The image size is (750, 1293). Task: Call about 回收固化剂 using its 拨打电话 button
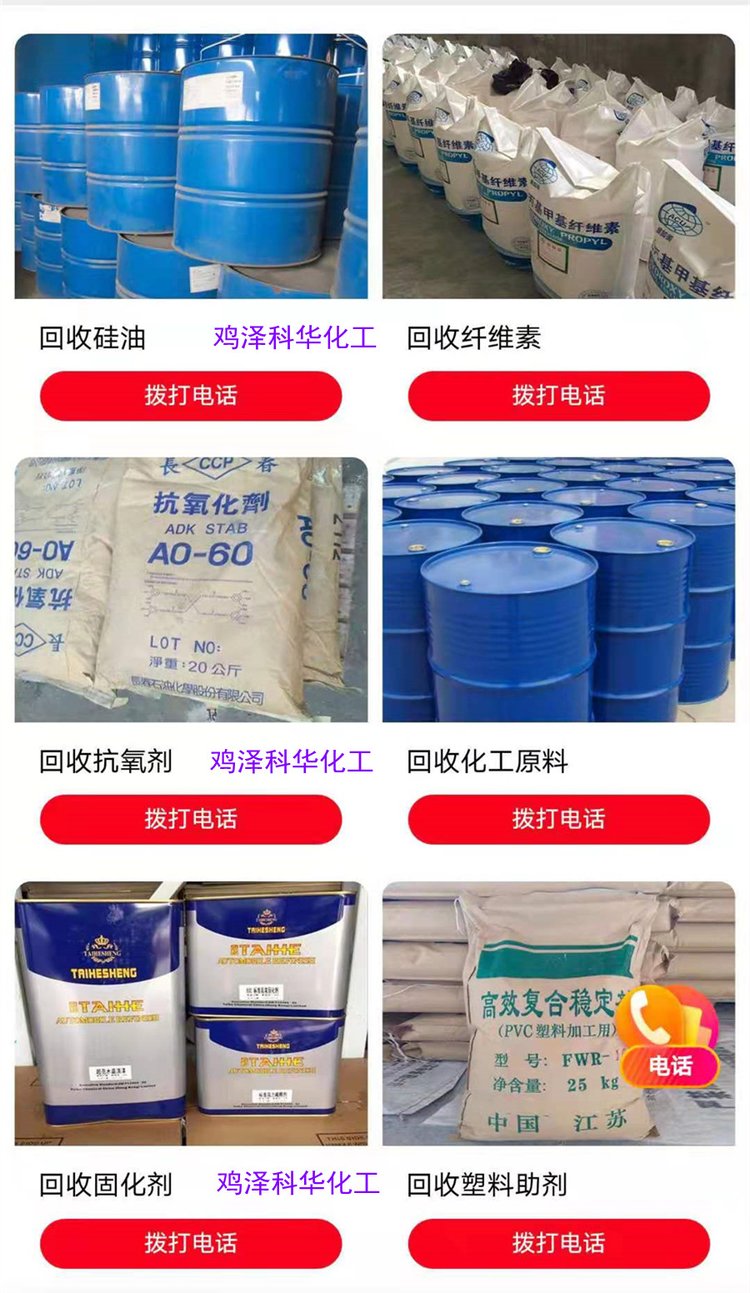pos(190,1243)
